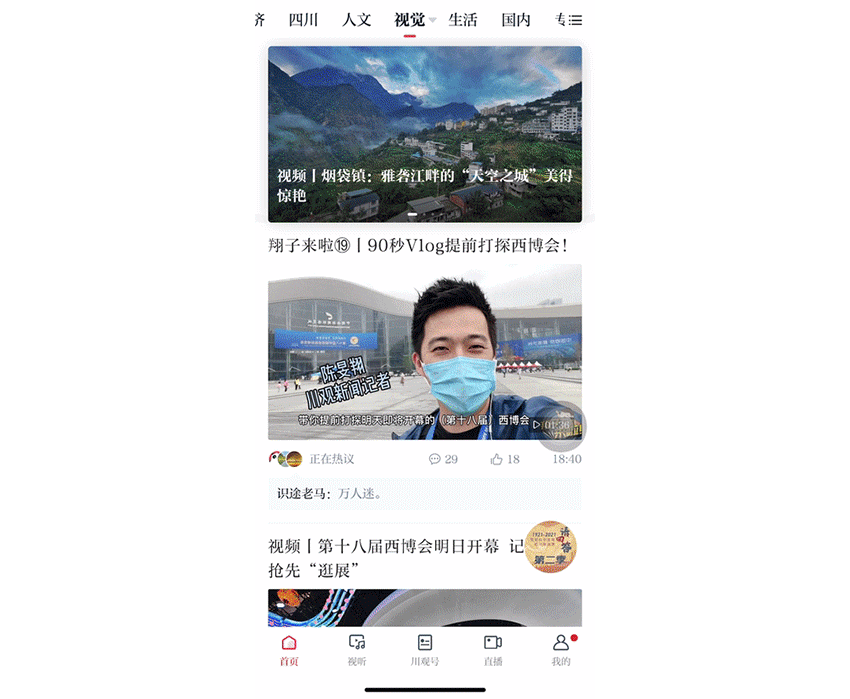Open the 烟袋镇 video banner
This screenshot has width=850, height=699.
[425, 134]
